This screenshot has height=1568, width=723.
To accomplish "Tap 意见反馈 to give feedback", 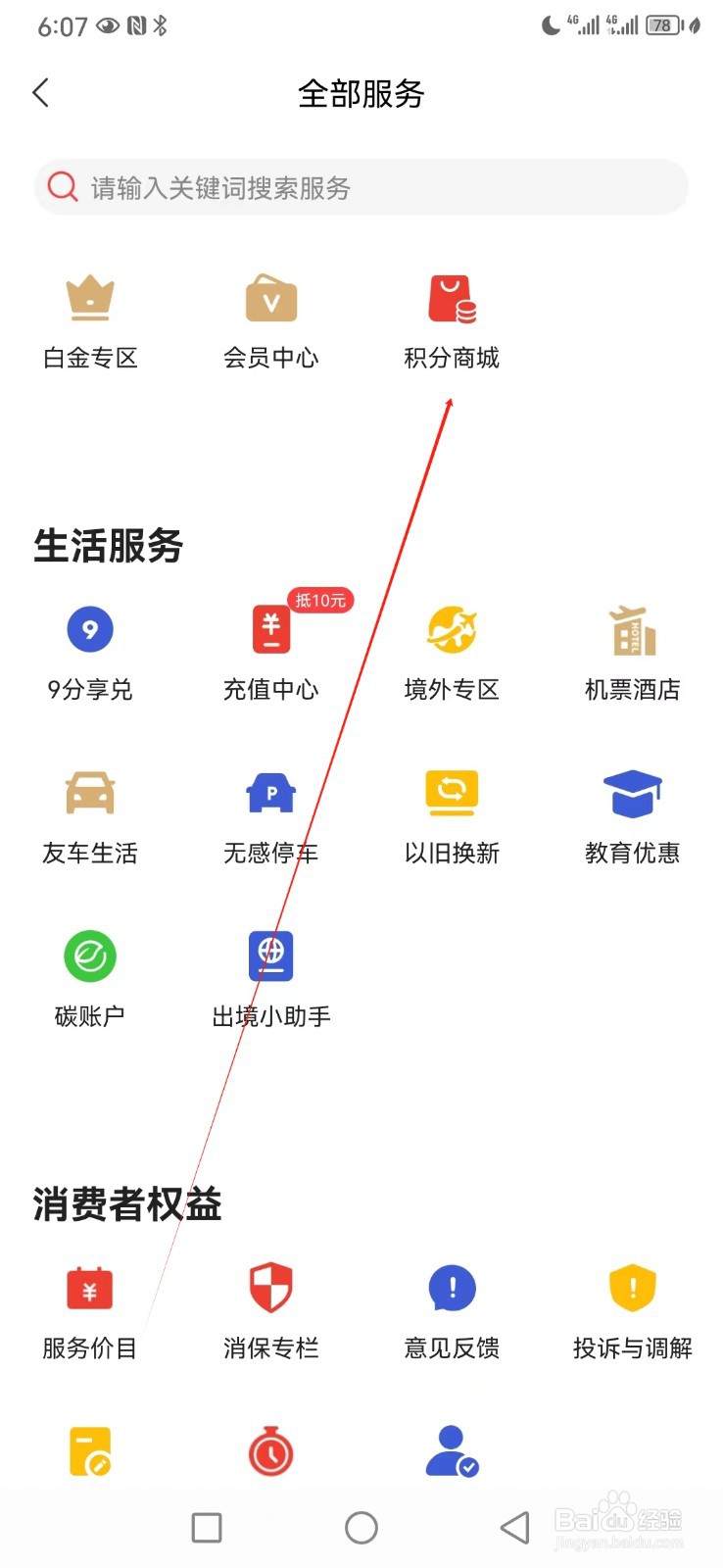I will point(451,1311).
